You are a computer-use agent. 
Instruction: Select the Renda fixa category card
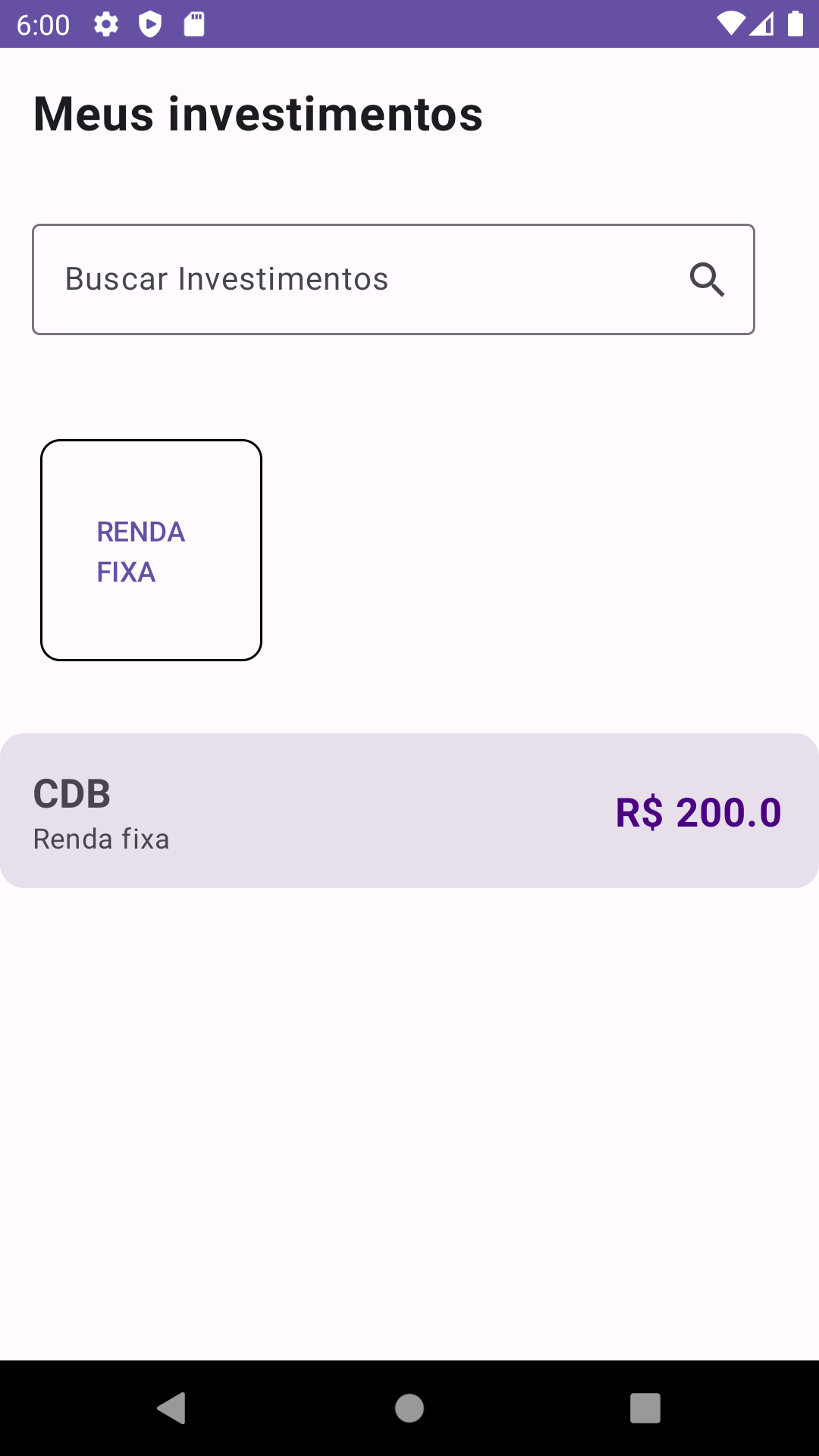(151, 549)
